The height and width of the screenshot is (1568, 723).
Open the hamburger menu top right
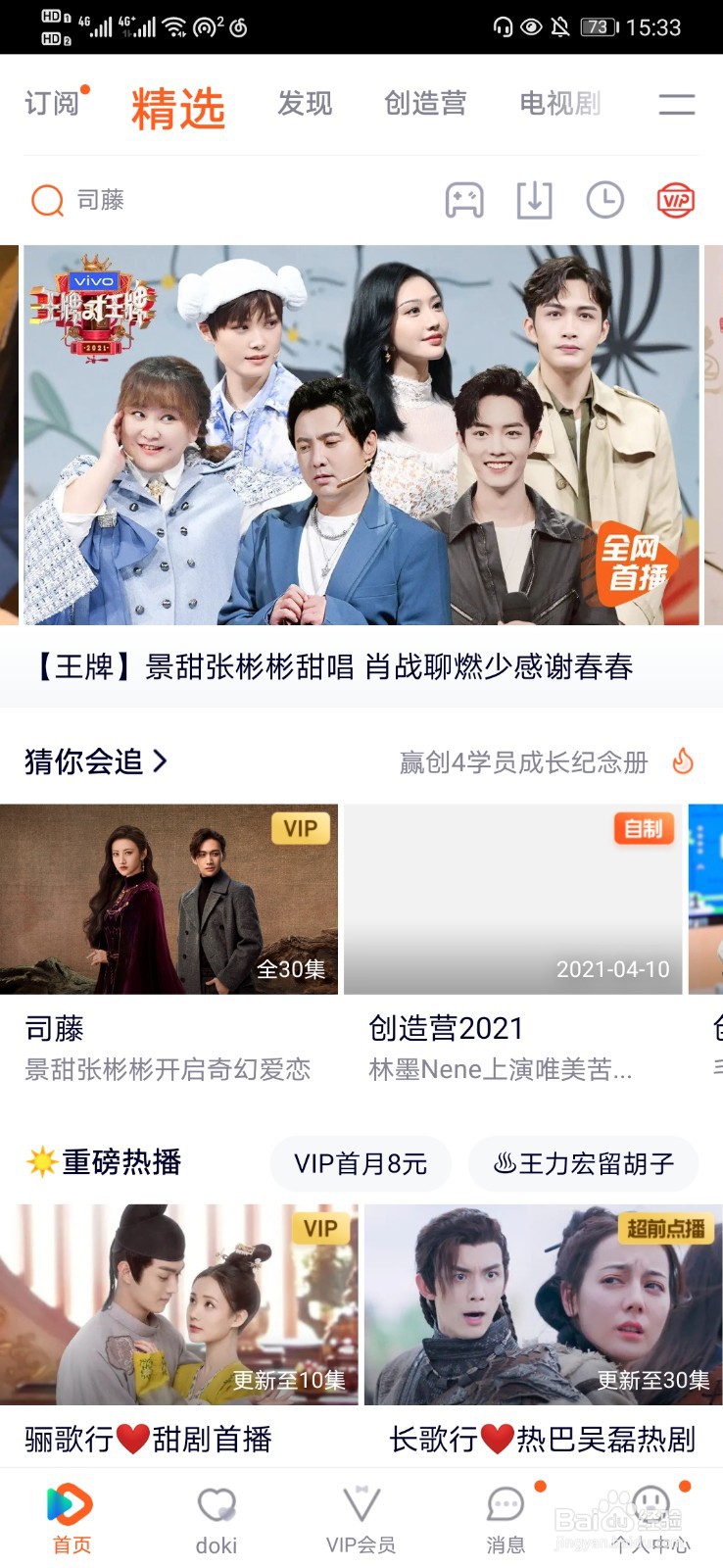676,105
